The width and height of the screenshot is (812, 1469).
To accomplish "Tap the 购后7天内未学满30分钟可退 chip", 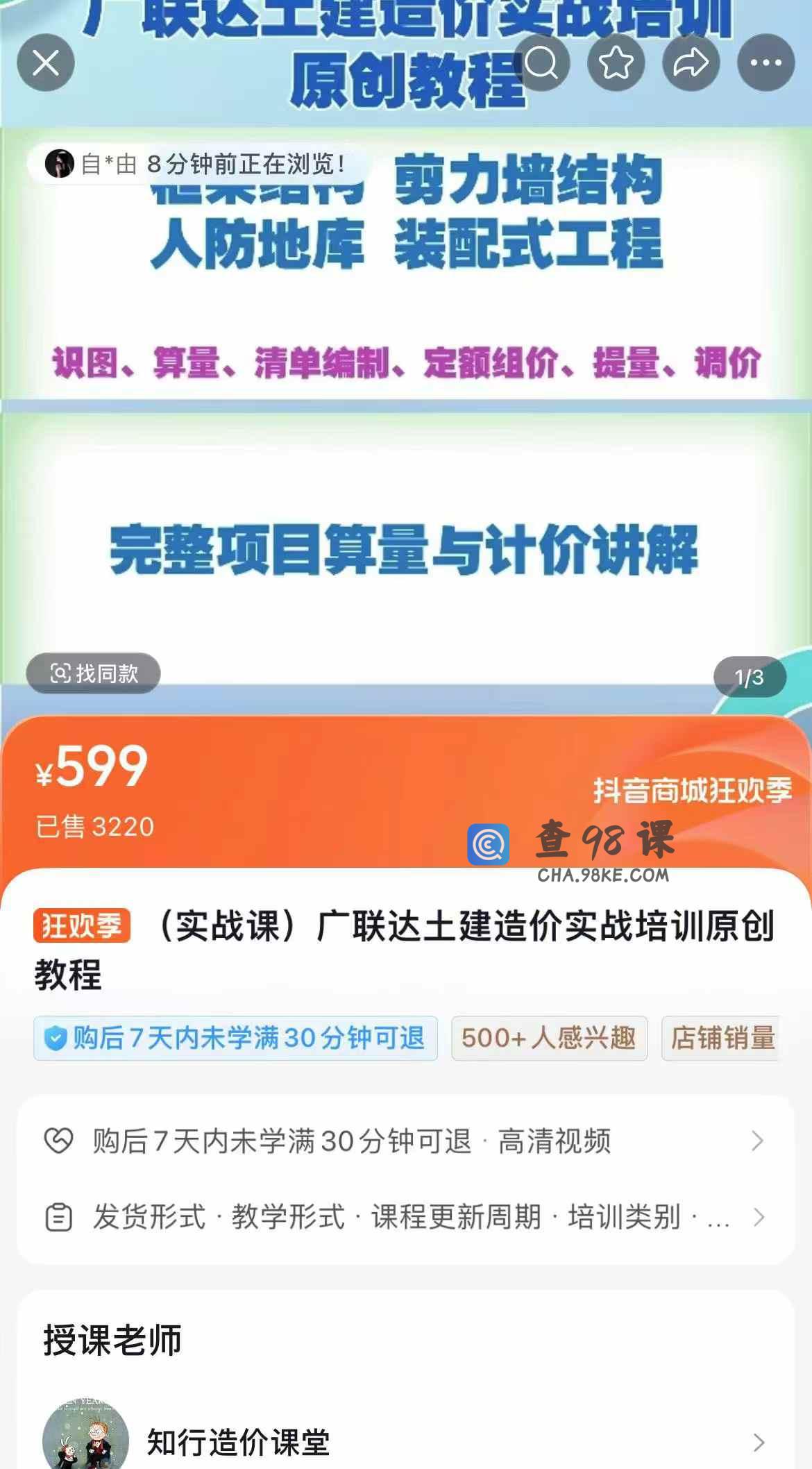I will point(235,1038).
